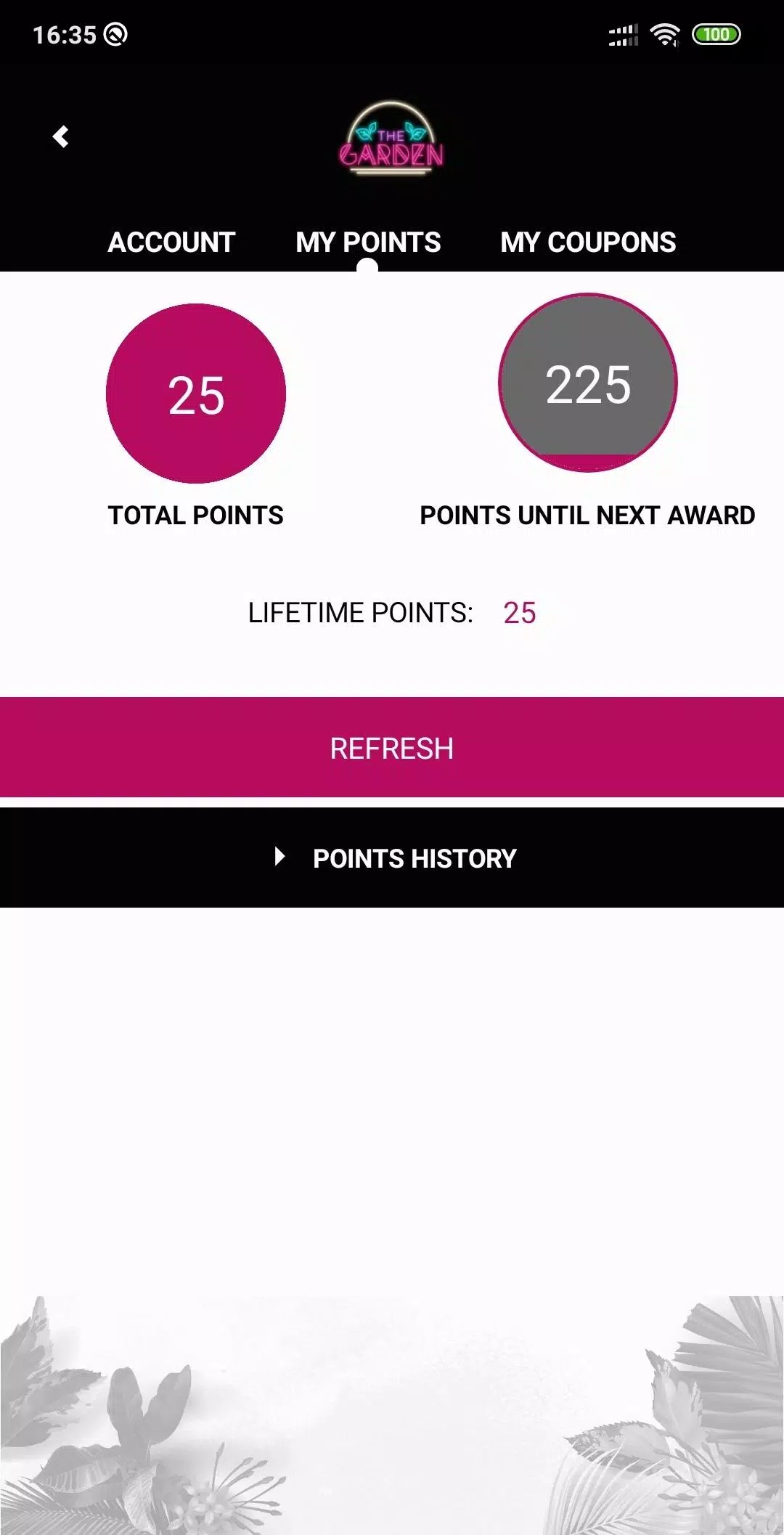The height and width of the screenshot is (1535, 784).
Task: Tap the Refresh button
Action: pyautogui.click(x=392, y=748)
